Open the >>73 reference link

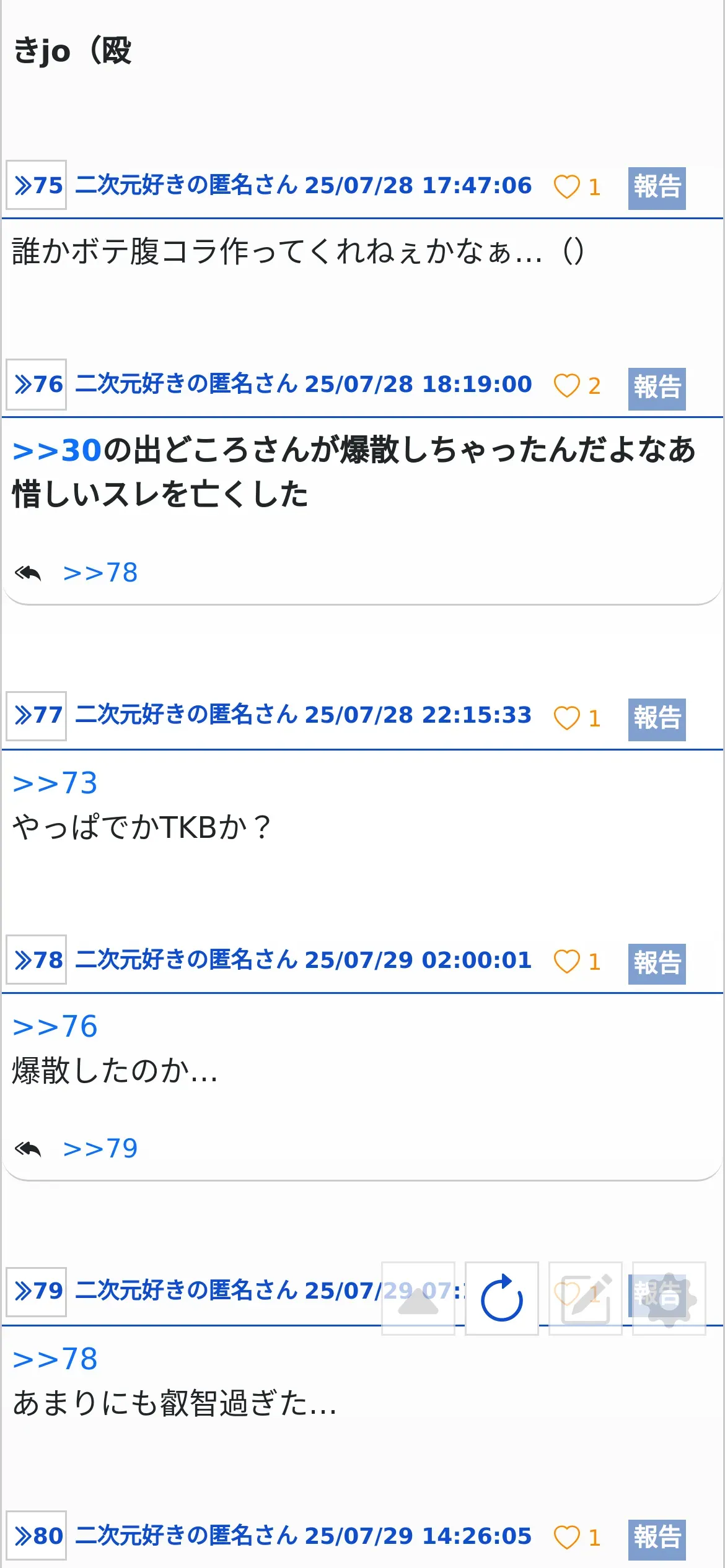(55, 783)
